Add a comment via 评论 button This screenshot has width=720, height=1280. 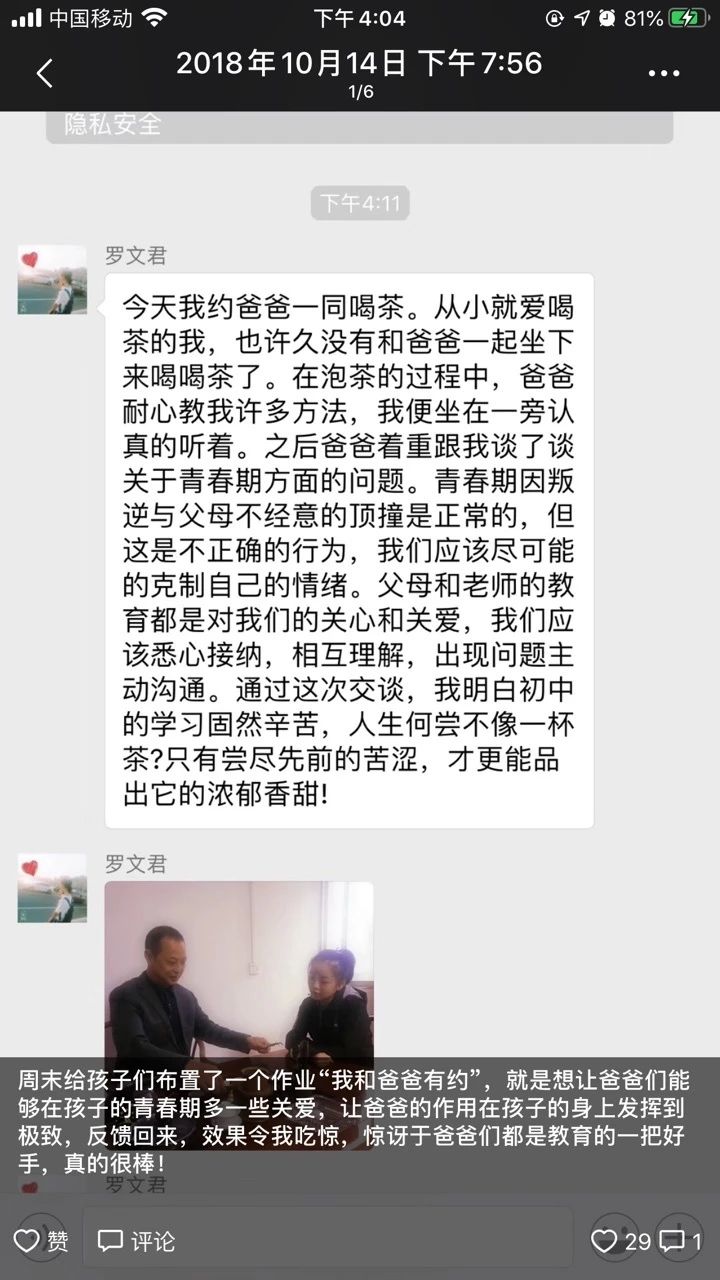point(137,1241)
